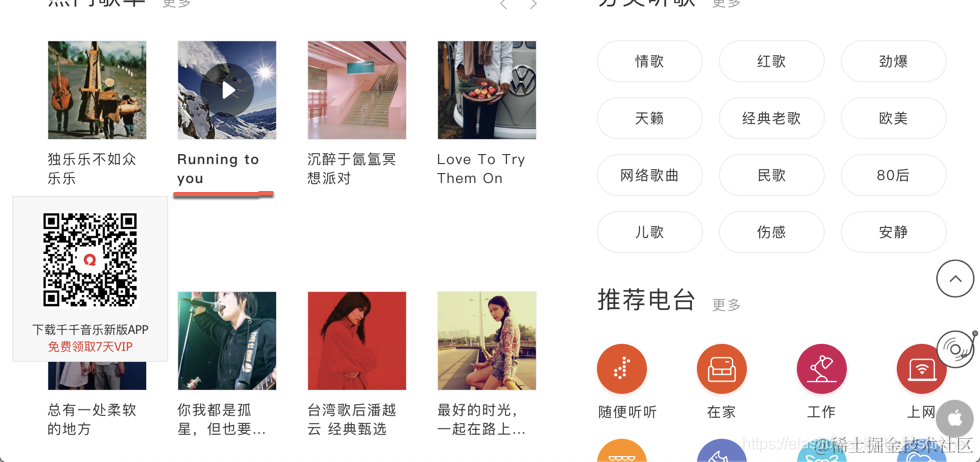Image resolution: width=980 pixels, height=462 pixels.
Task: Select the 红歌 category chip
Action: 772,62
